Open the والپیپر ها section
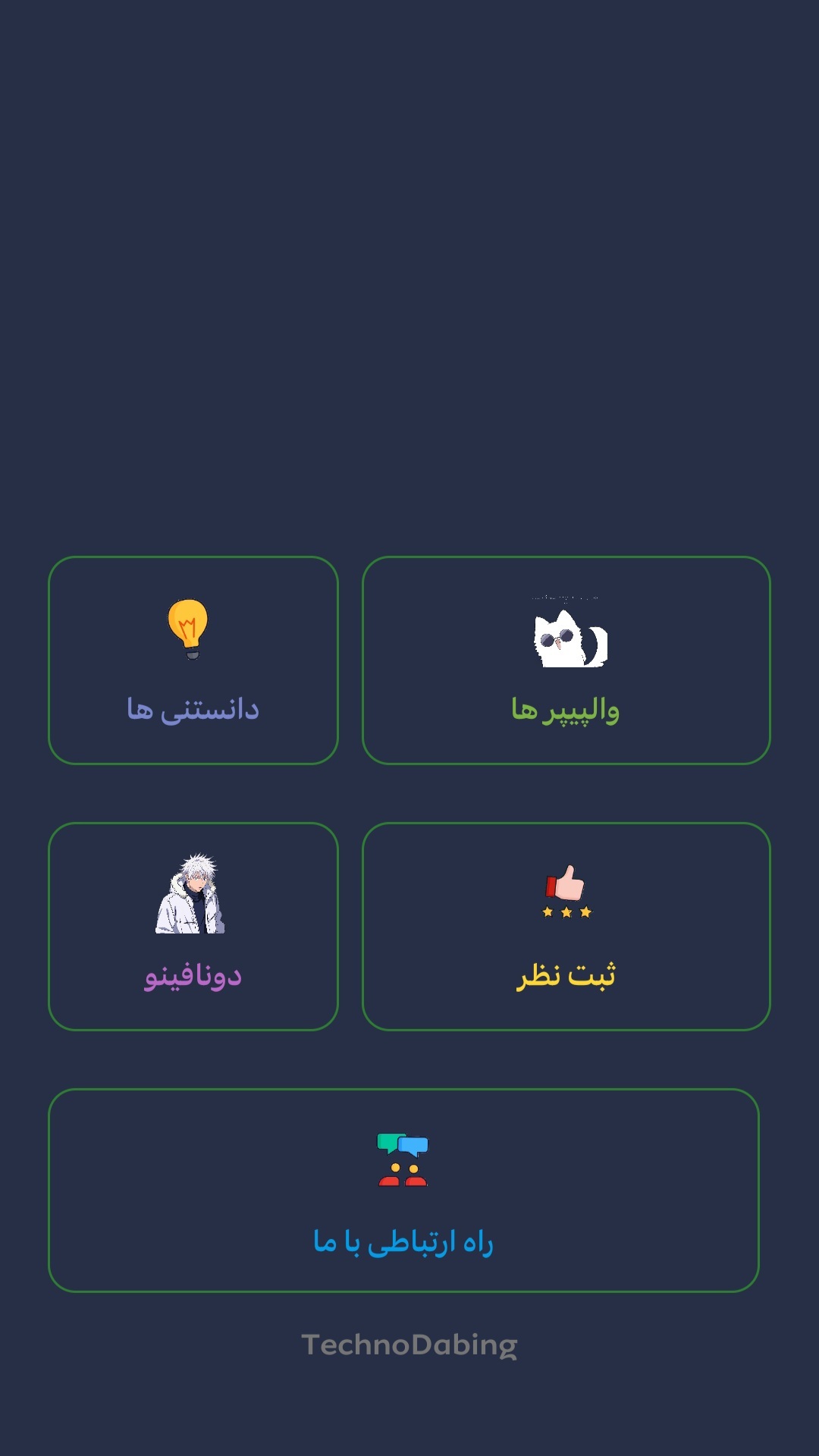 (565, 660)
